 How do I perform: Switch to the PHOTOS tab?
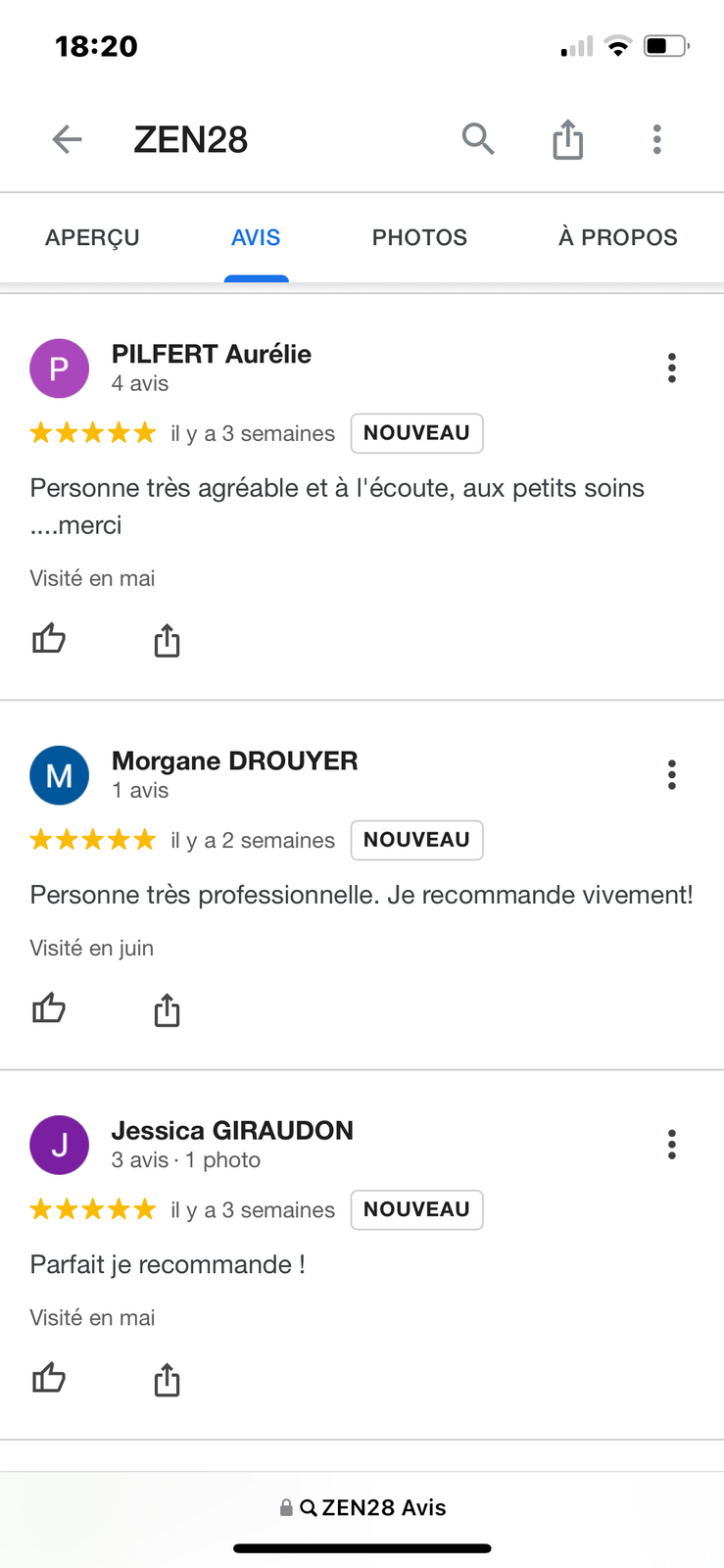(419, 237)
